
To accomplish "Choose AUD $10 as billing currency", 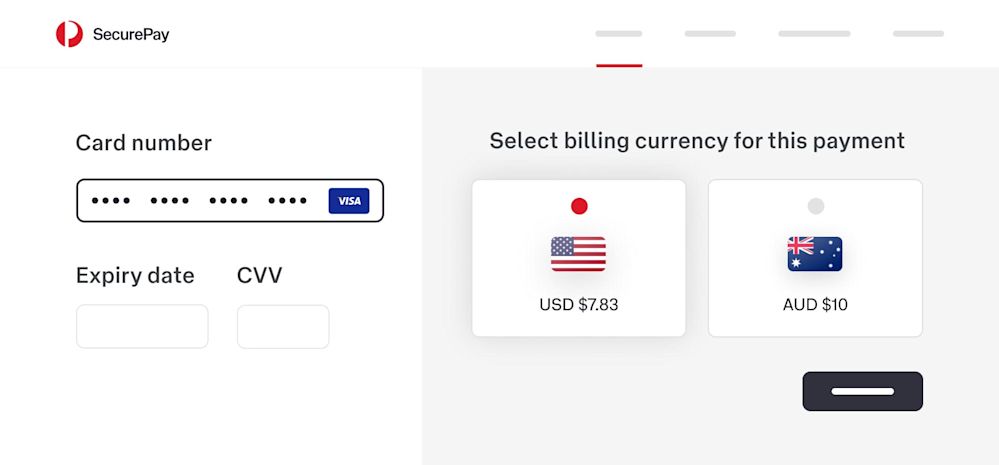I will point(814,258).
